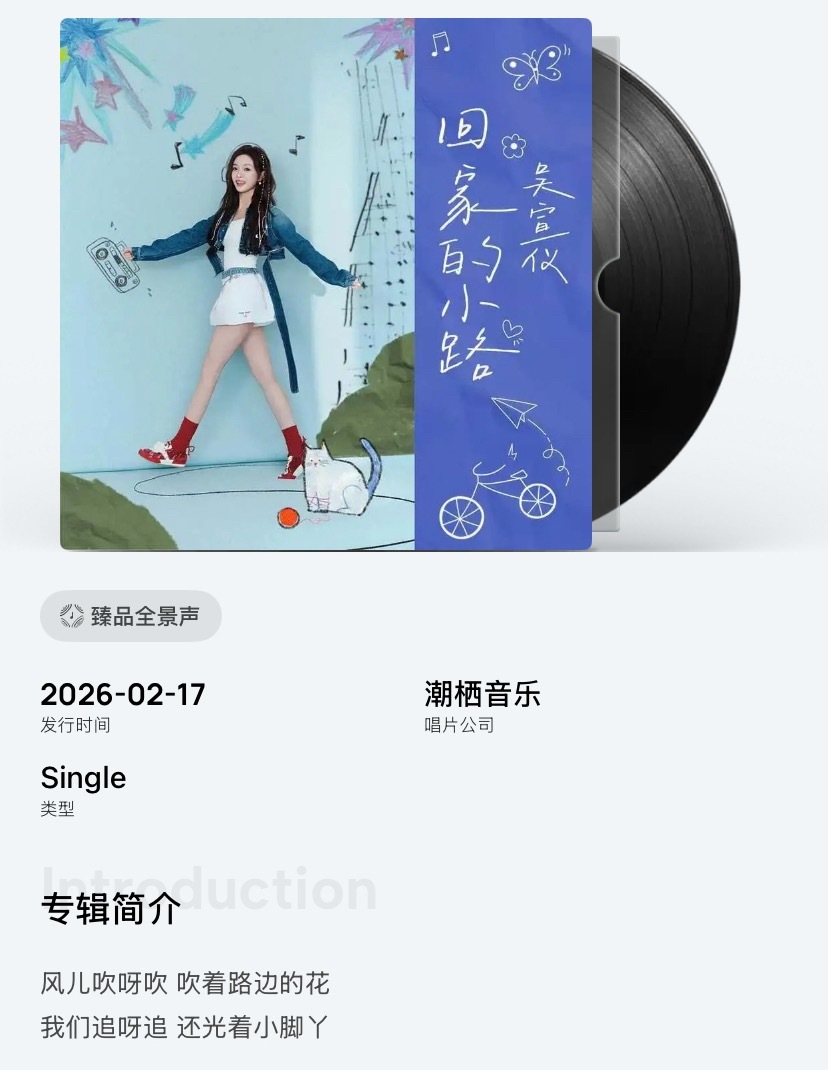Toggle the Single album type label
The width and height of the screenshot is (828, 1070).
83,778
